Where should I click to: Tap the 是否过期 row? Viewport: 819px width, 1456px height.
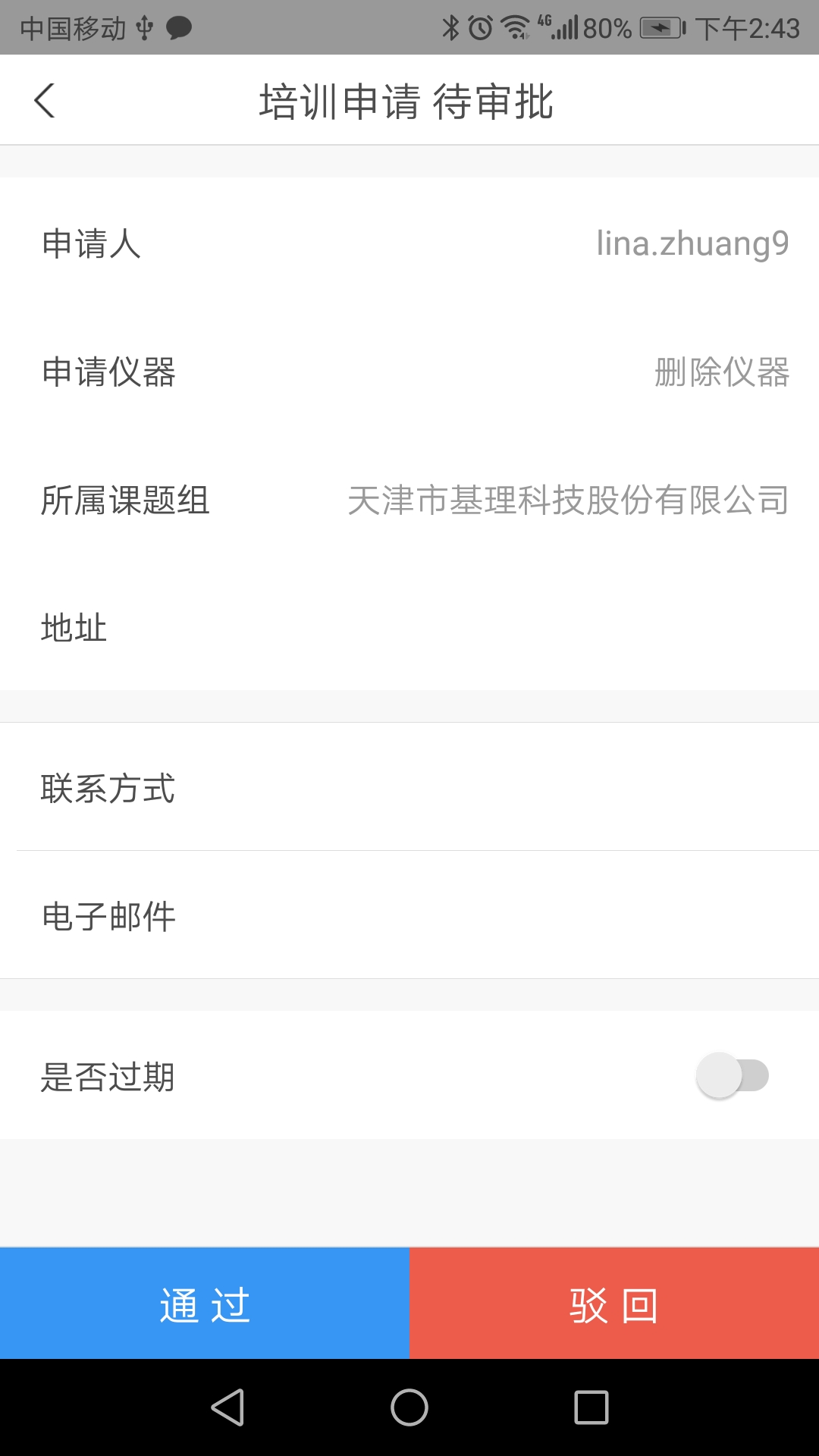pyautogui.click(x=409, y=1074)
